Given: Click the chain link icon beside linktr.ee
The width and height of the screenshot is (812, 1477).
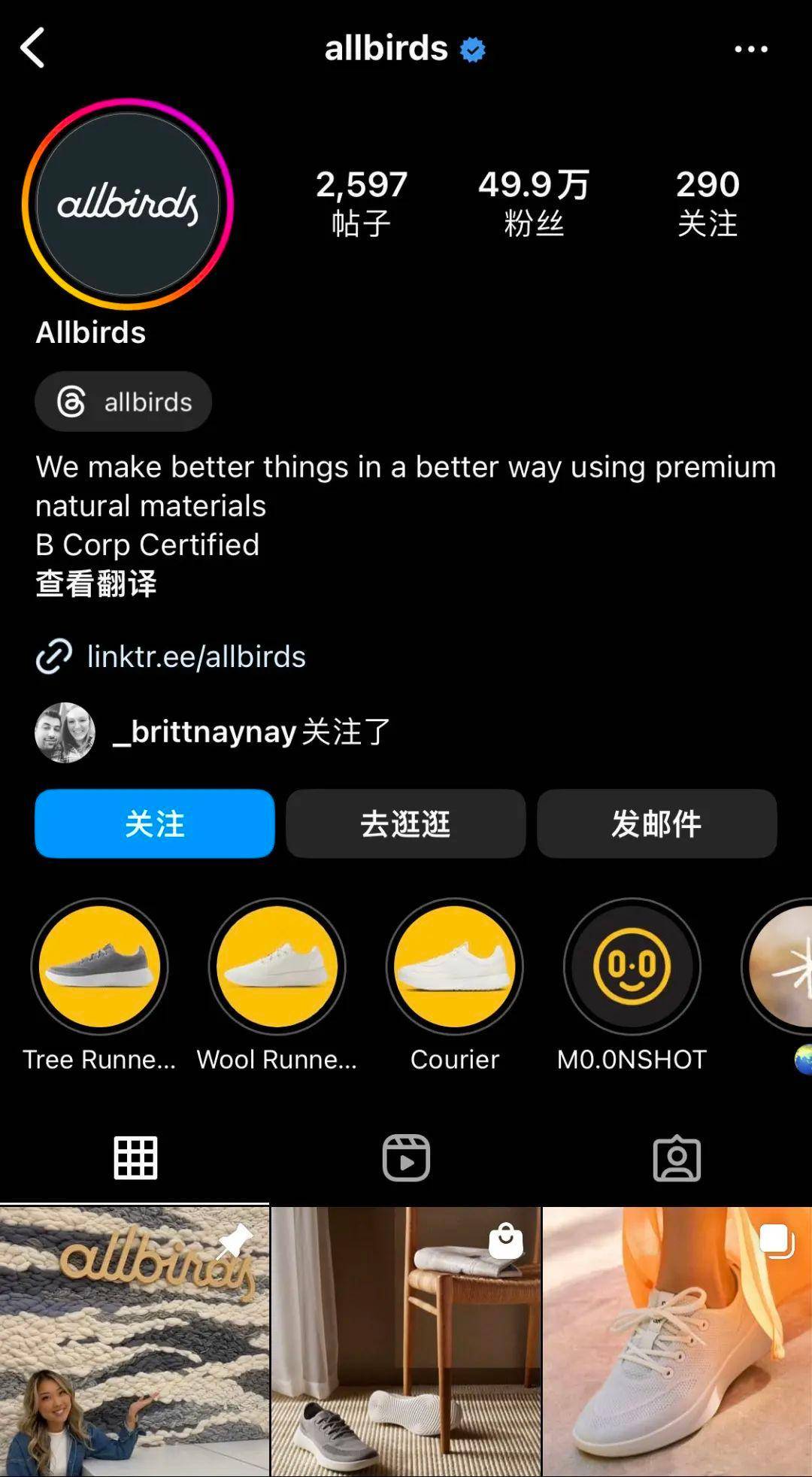Looking at the screenshot, I should (53, 657).
